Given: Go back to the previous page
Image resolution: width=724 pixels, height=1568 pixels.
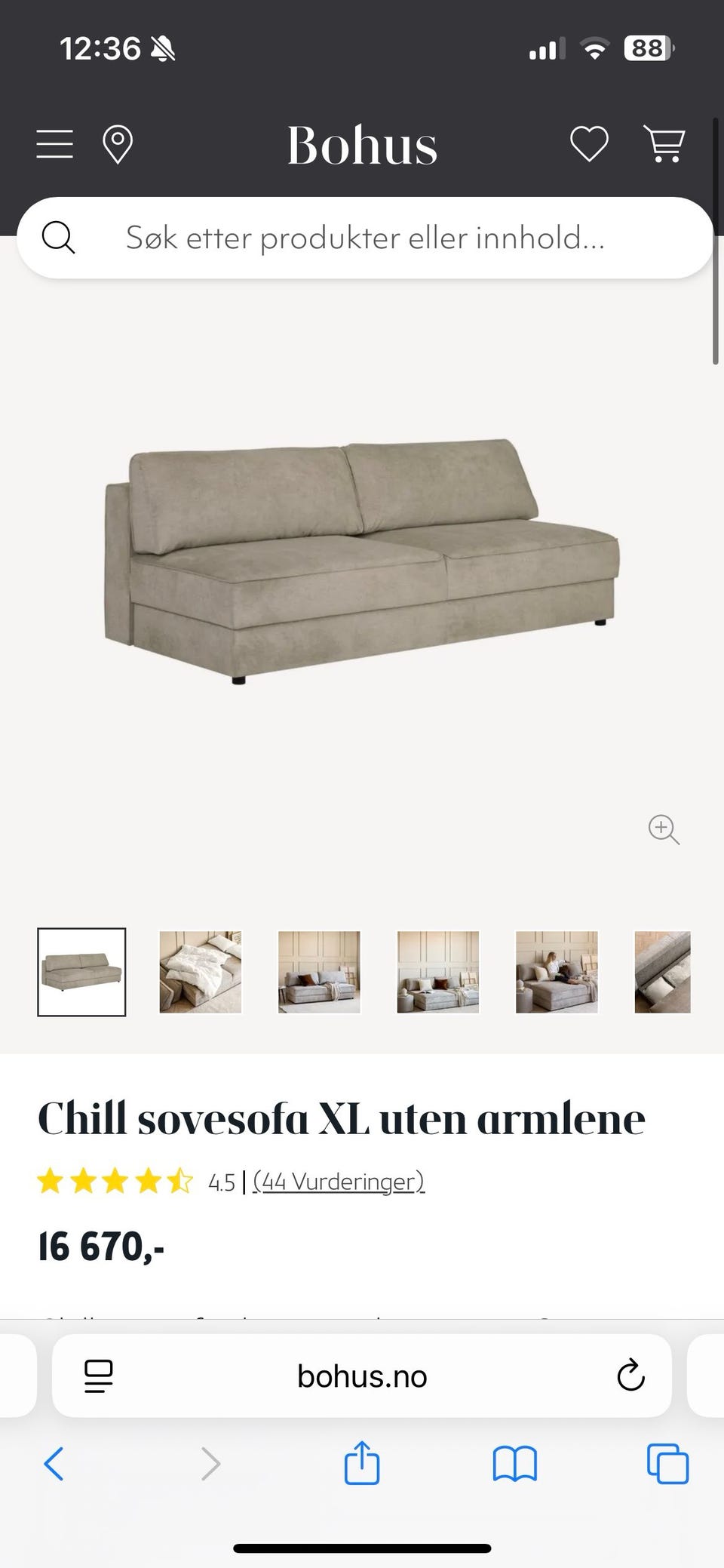Looking at the screenshot, I should click(x=54, y=1464).
